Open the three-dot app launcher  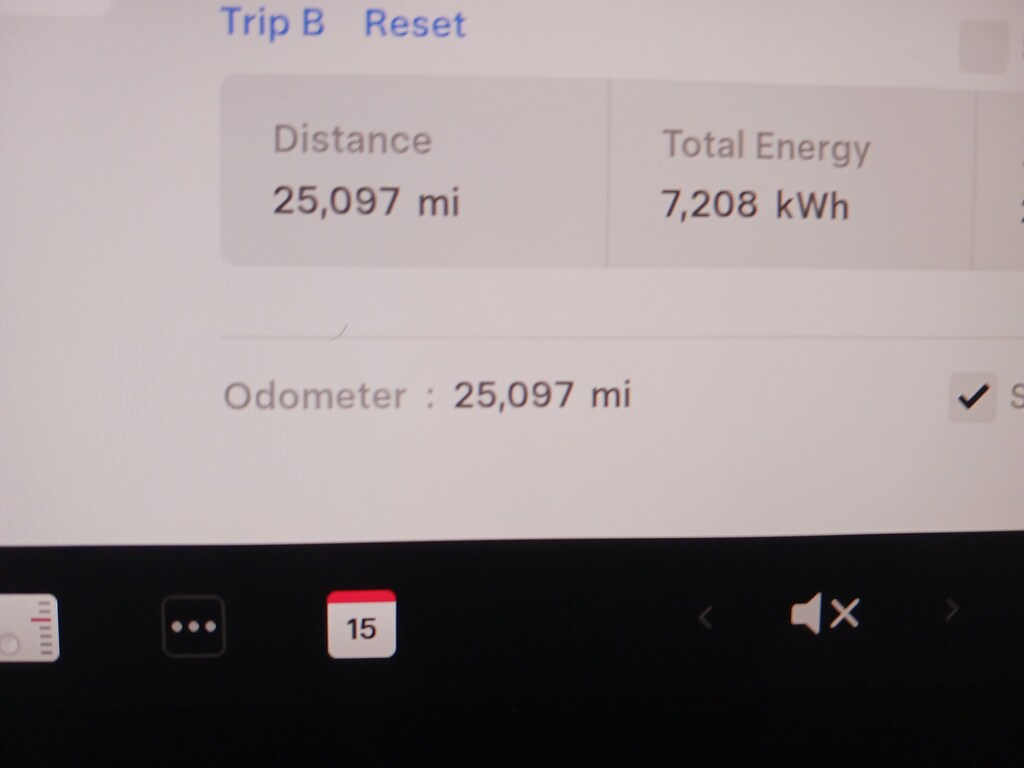194,627
